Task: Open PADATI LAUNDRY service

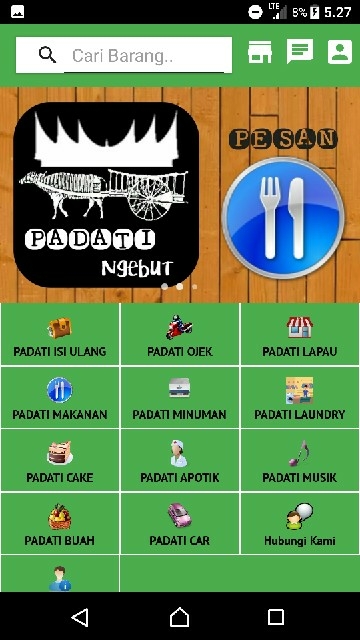Action: pos(300,398)
